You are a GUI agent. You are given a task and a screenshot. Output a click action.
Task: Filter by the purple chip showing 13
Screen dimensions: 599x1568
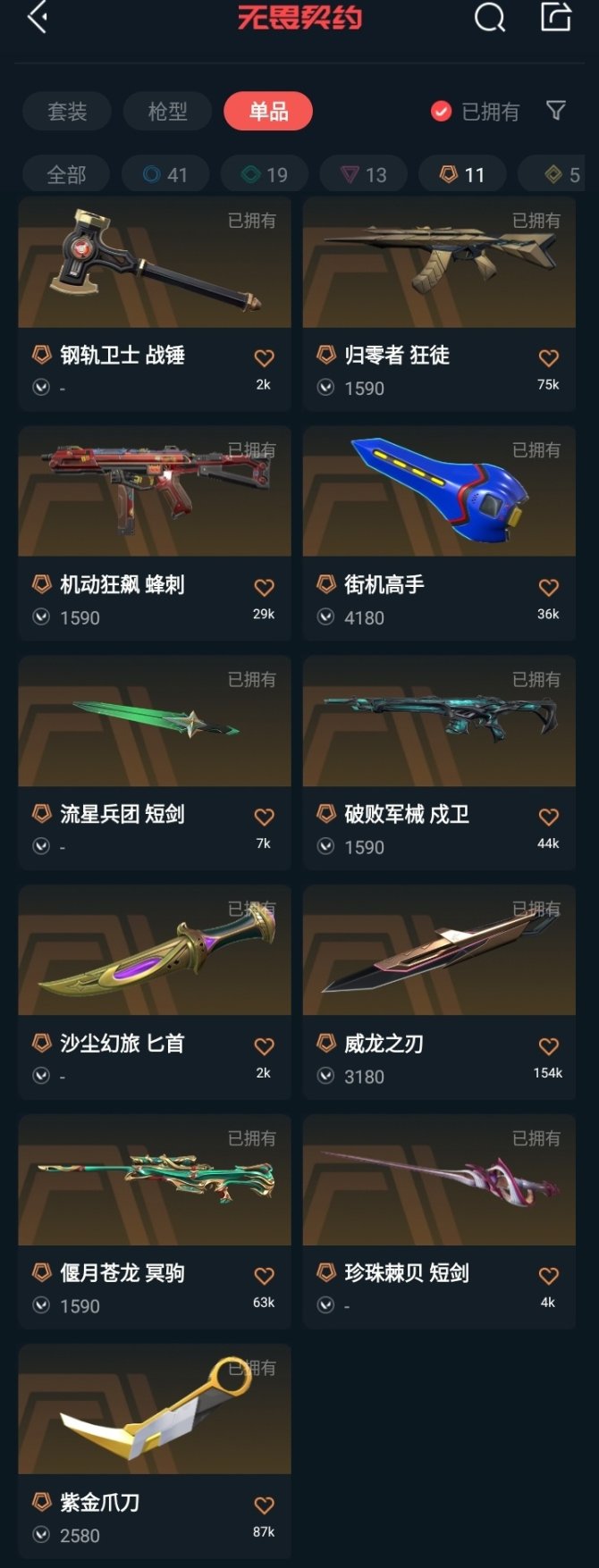pyautogui.click(x=363, y=174)
